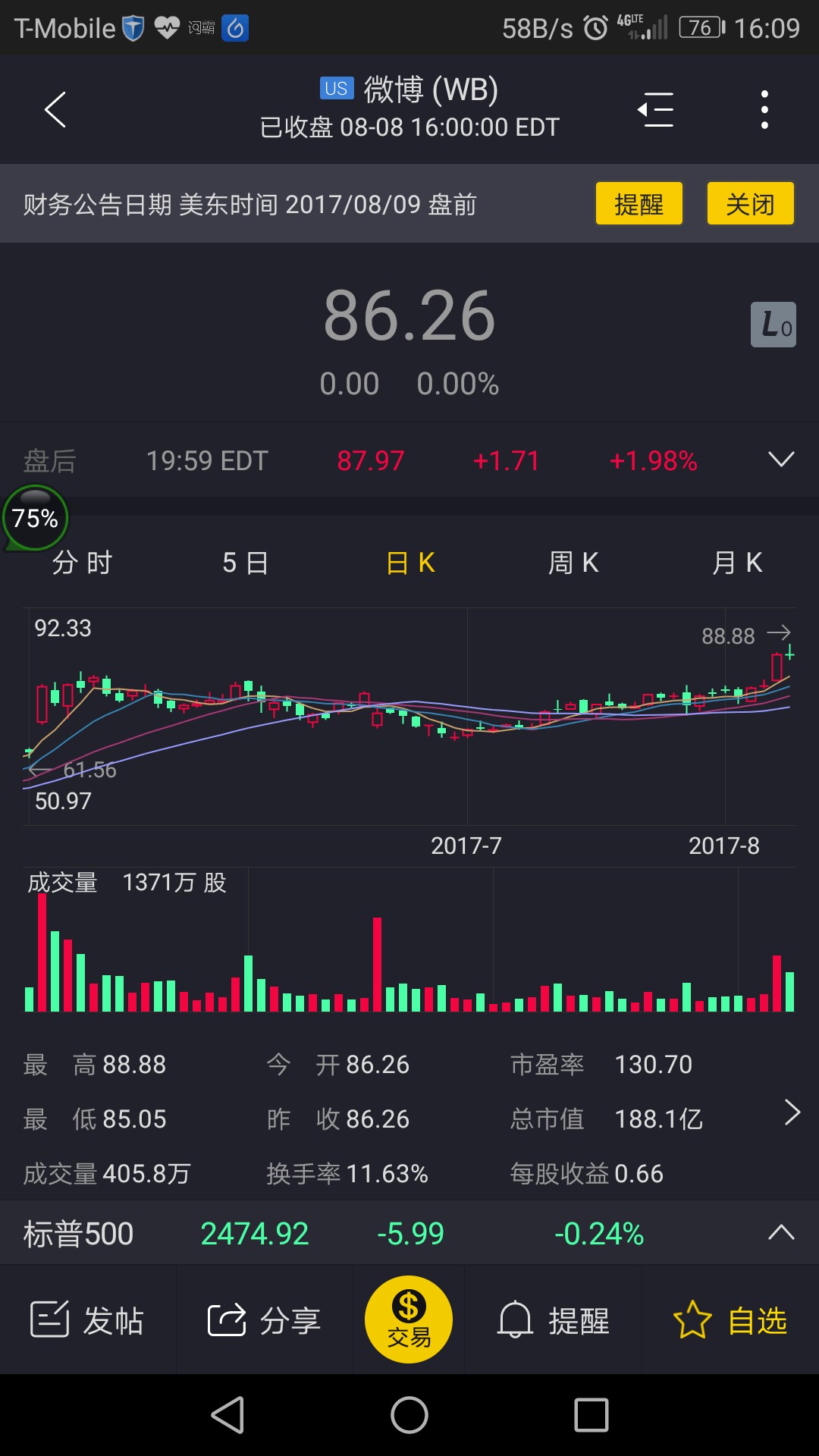Select the 日K chart tab

410,563
